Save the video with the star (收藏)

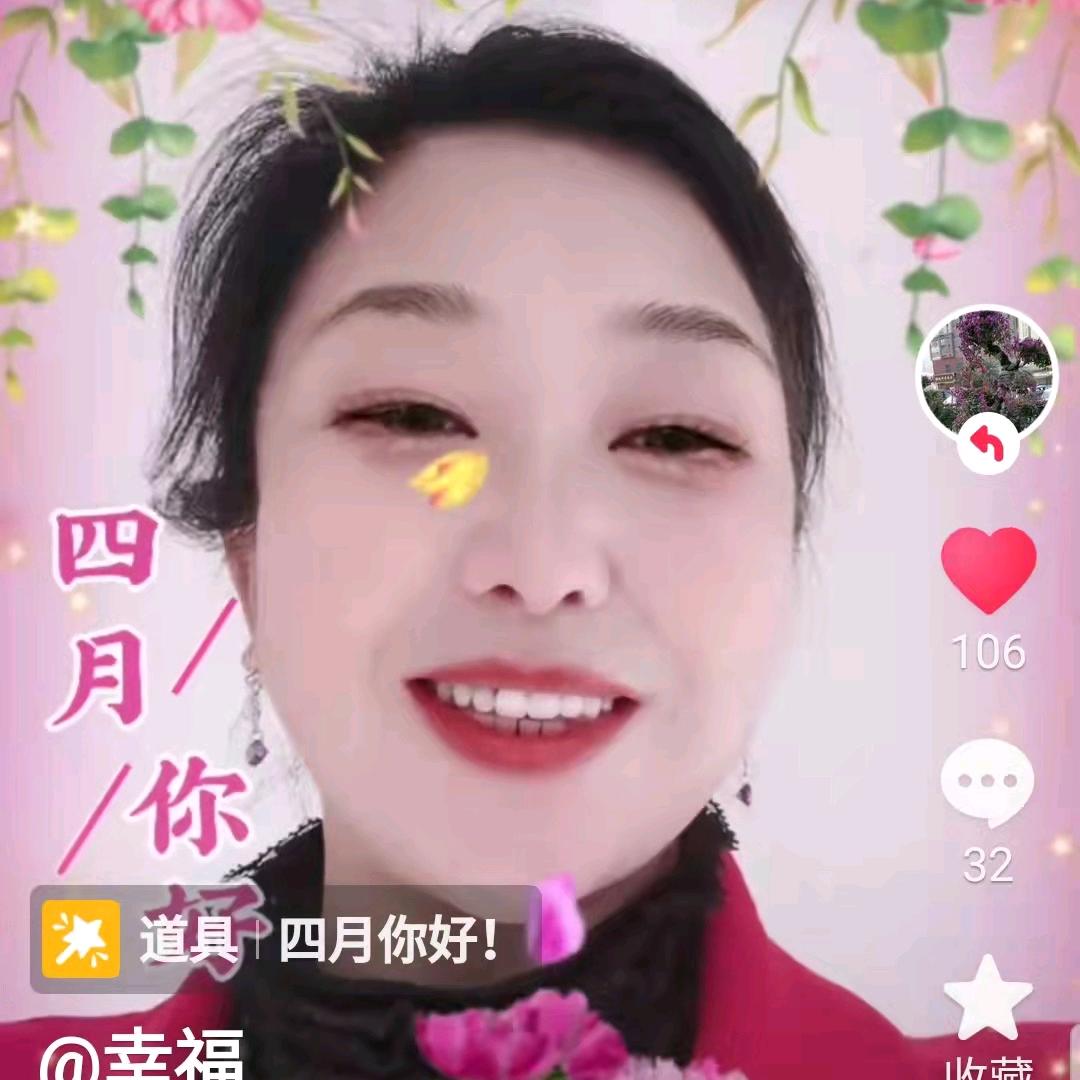(988, 997)
